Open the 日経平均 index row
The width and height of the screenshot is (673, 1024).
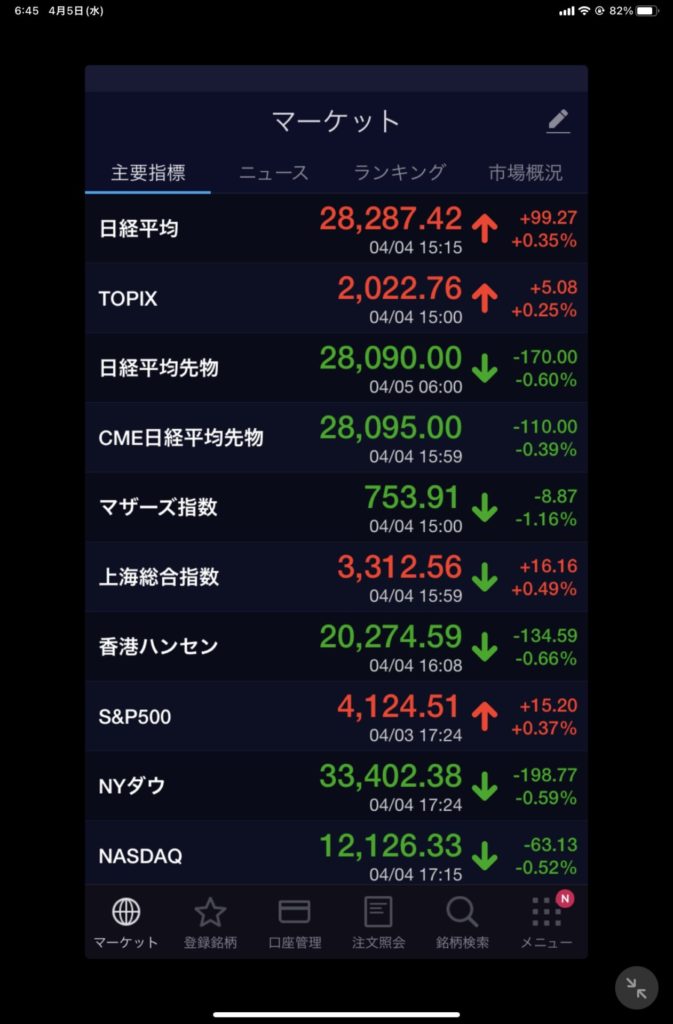point(336,228)
